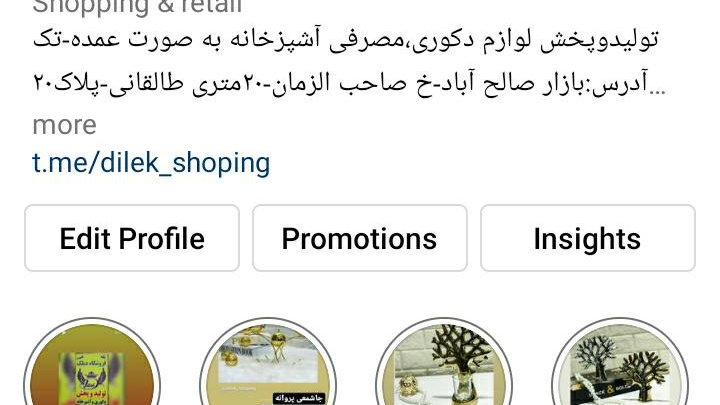This screenshot has height=405, width=720.
Task: Open Promotions
Action: point(359,239)
